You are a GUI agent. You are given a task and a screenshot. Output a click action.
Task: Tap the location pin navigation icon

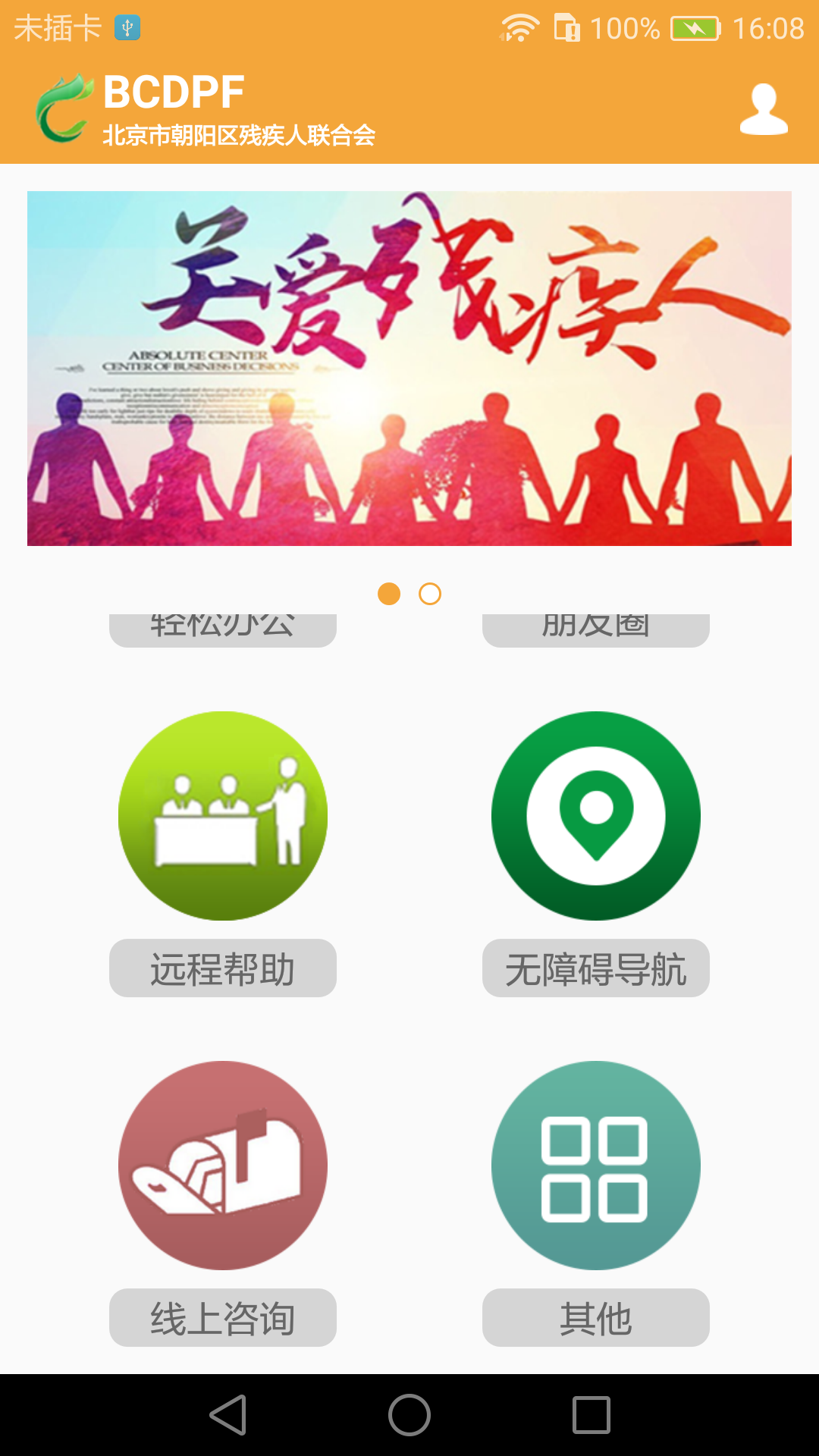click(x=596, y=816)
